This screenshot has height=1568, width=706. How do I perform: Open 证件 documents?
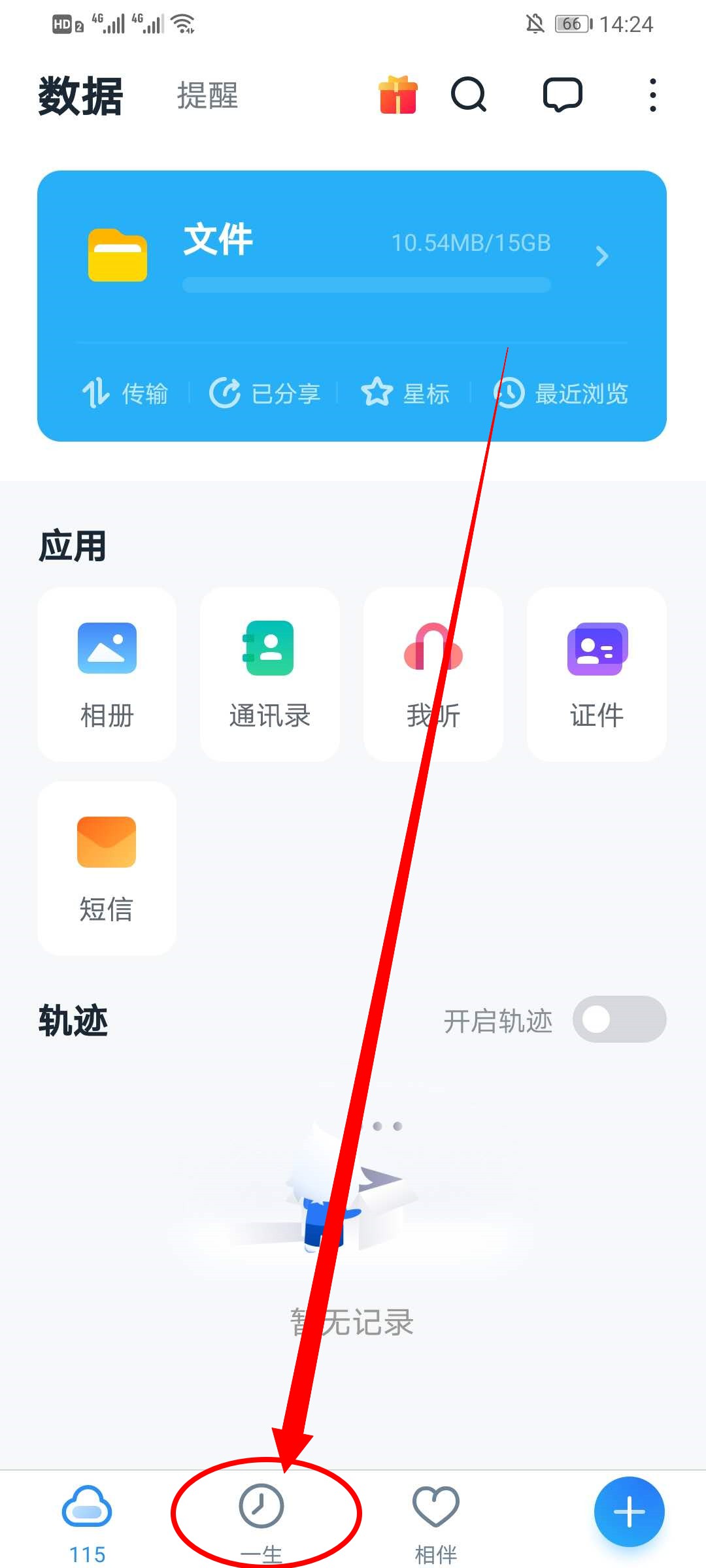click(x=596, y=674)
